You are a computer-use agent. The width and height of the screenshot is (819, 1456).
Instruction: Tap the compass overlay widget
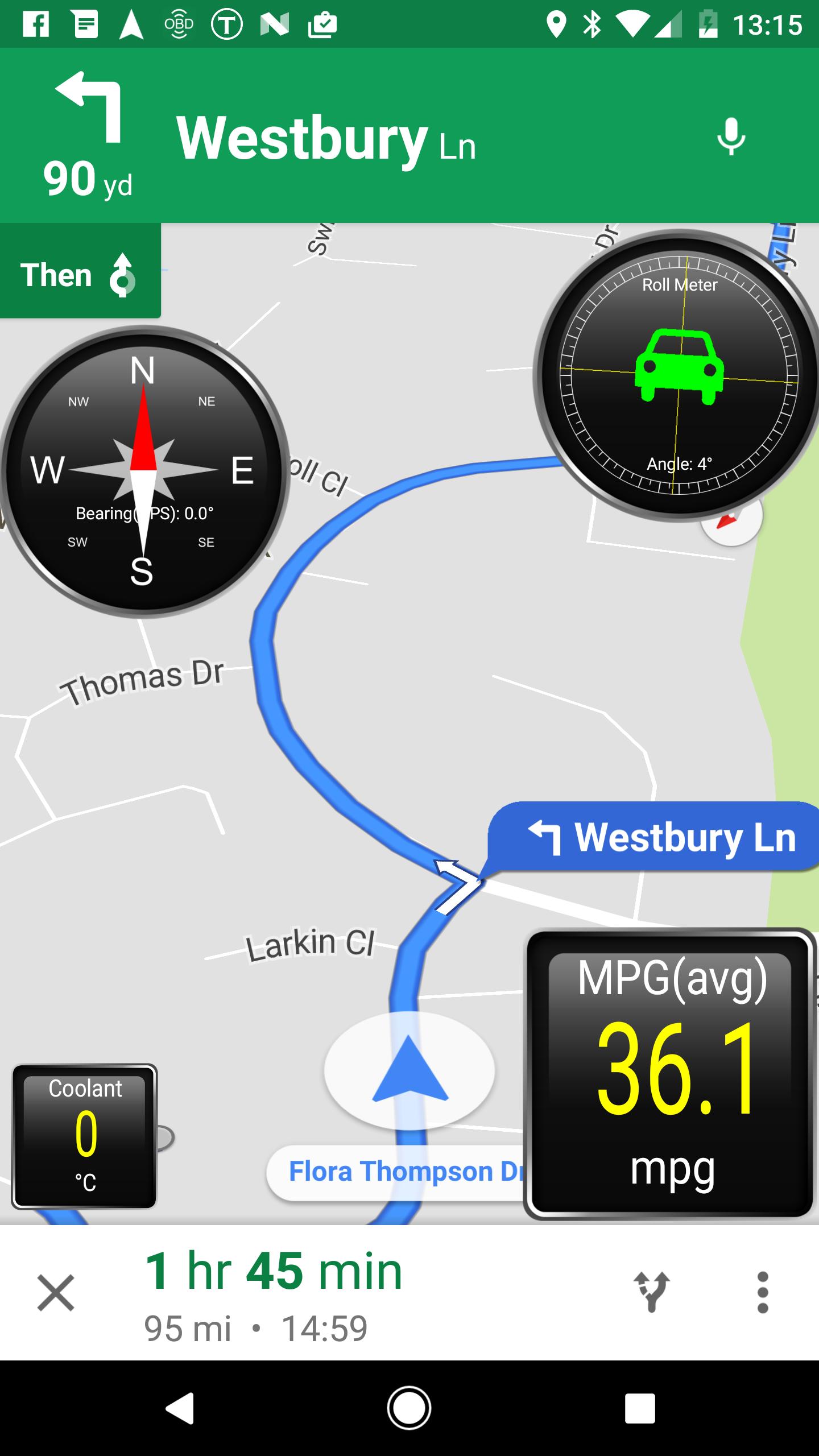click(x=143, y=471)
